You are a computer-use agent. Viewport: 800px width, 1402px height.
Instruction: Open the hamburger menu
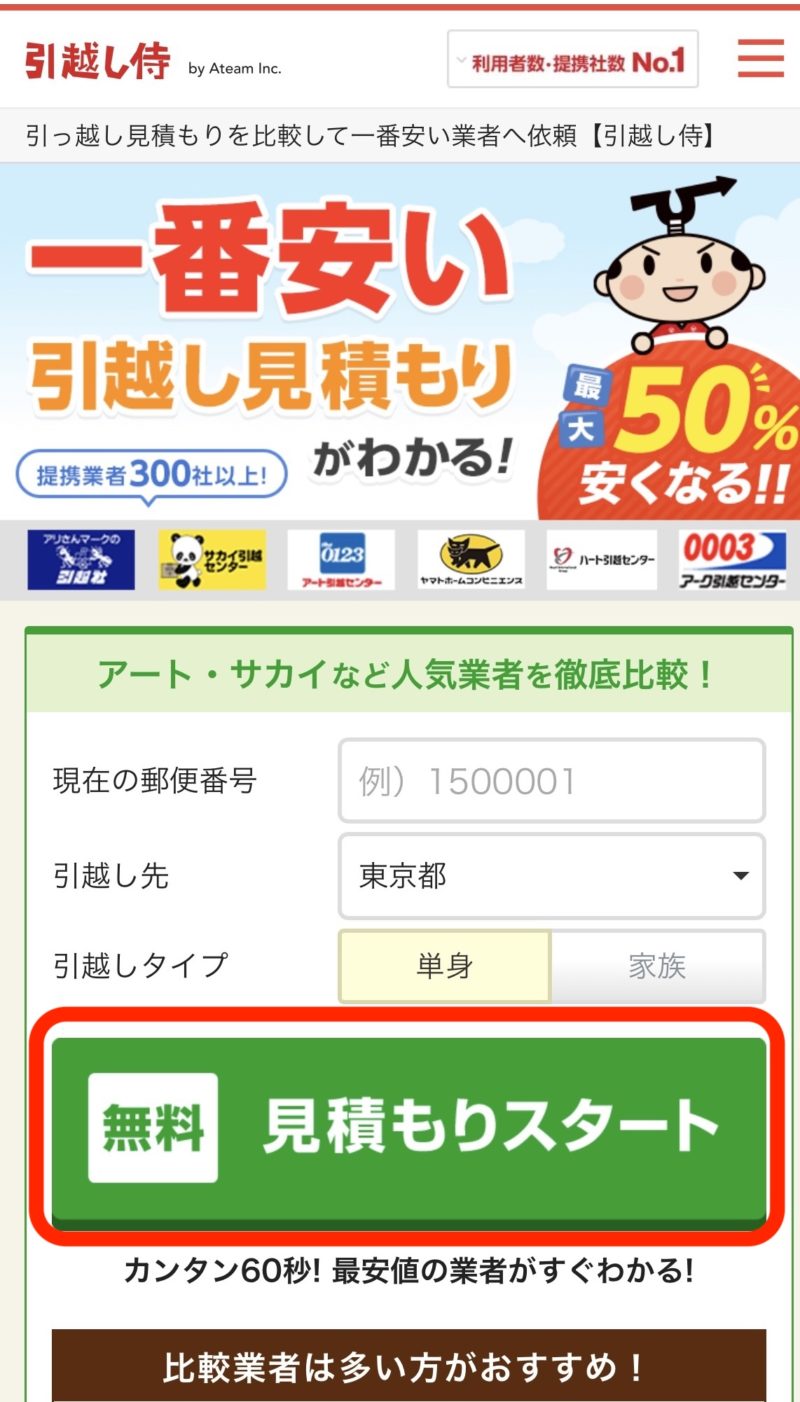(x=761, y=59)
